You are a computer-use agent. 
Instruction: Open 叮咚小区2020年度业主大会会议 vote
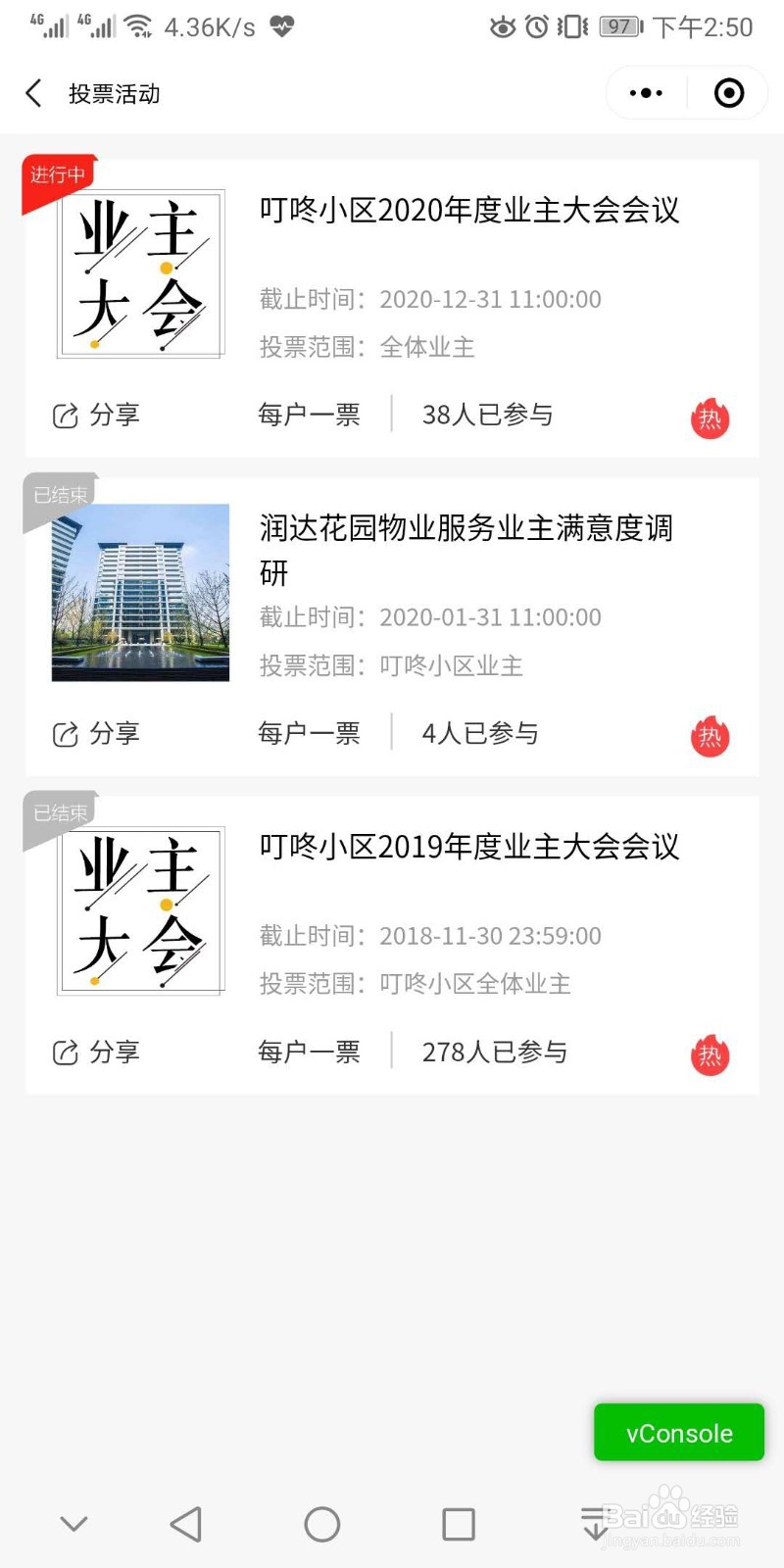click(468, 211)
